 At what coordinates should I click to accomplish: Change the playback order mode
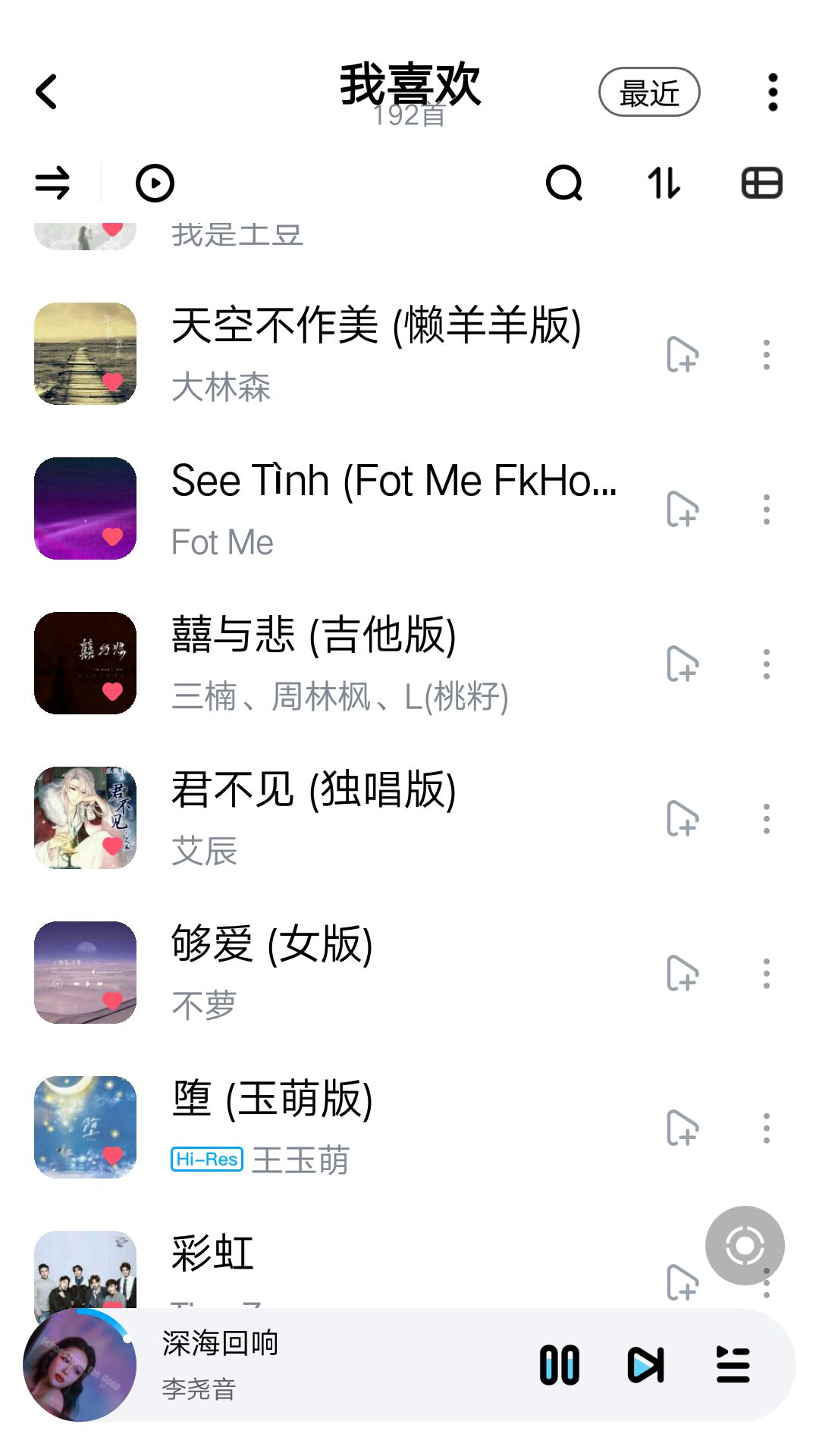point(52,184)
